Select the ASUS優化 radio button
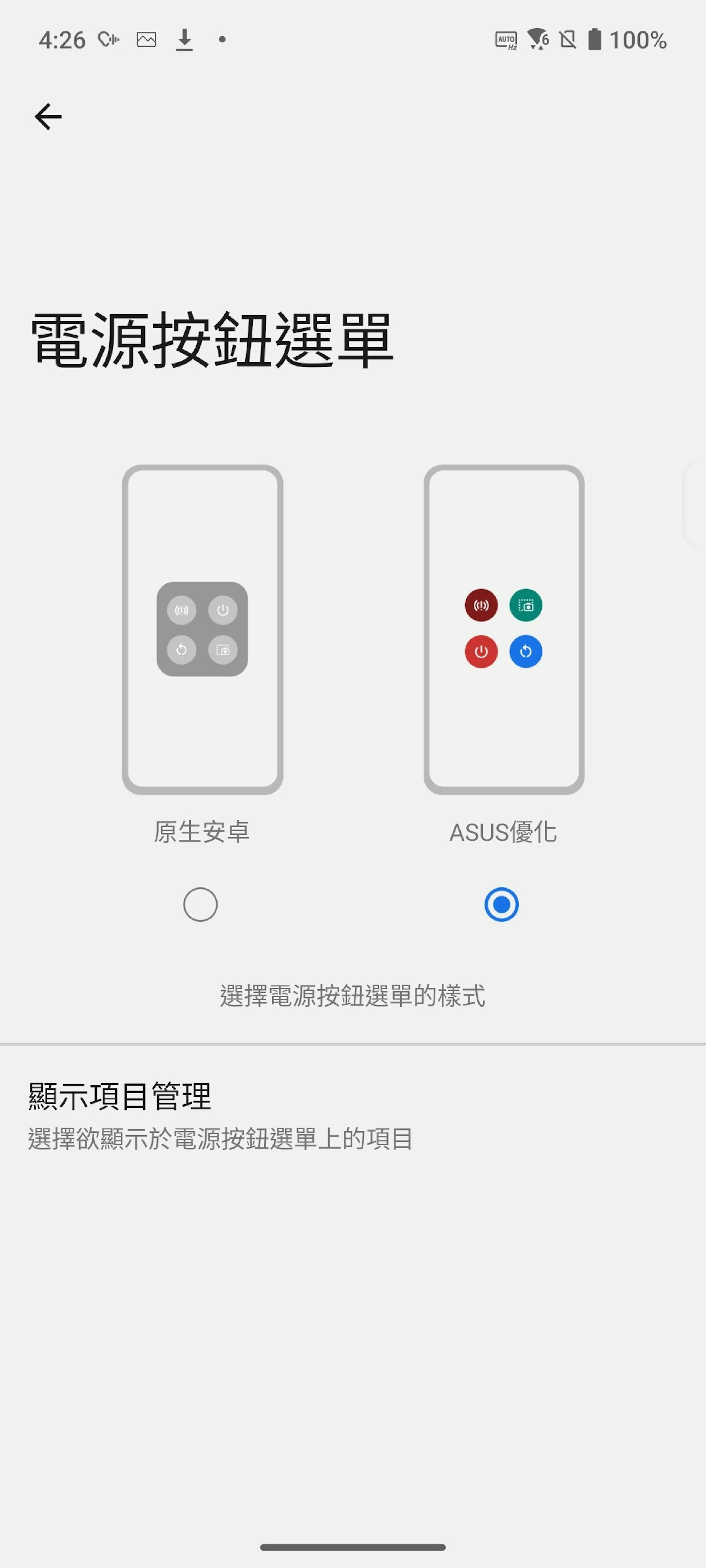 (501, 904)
